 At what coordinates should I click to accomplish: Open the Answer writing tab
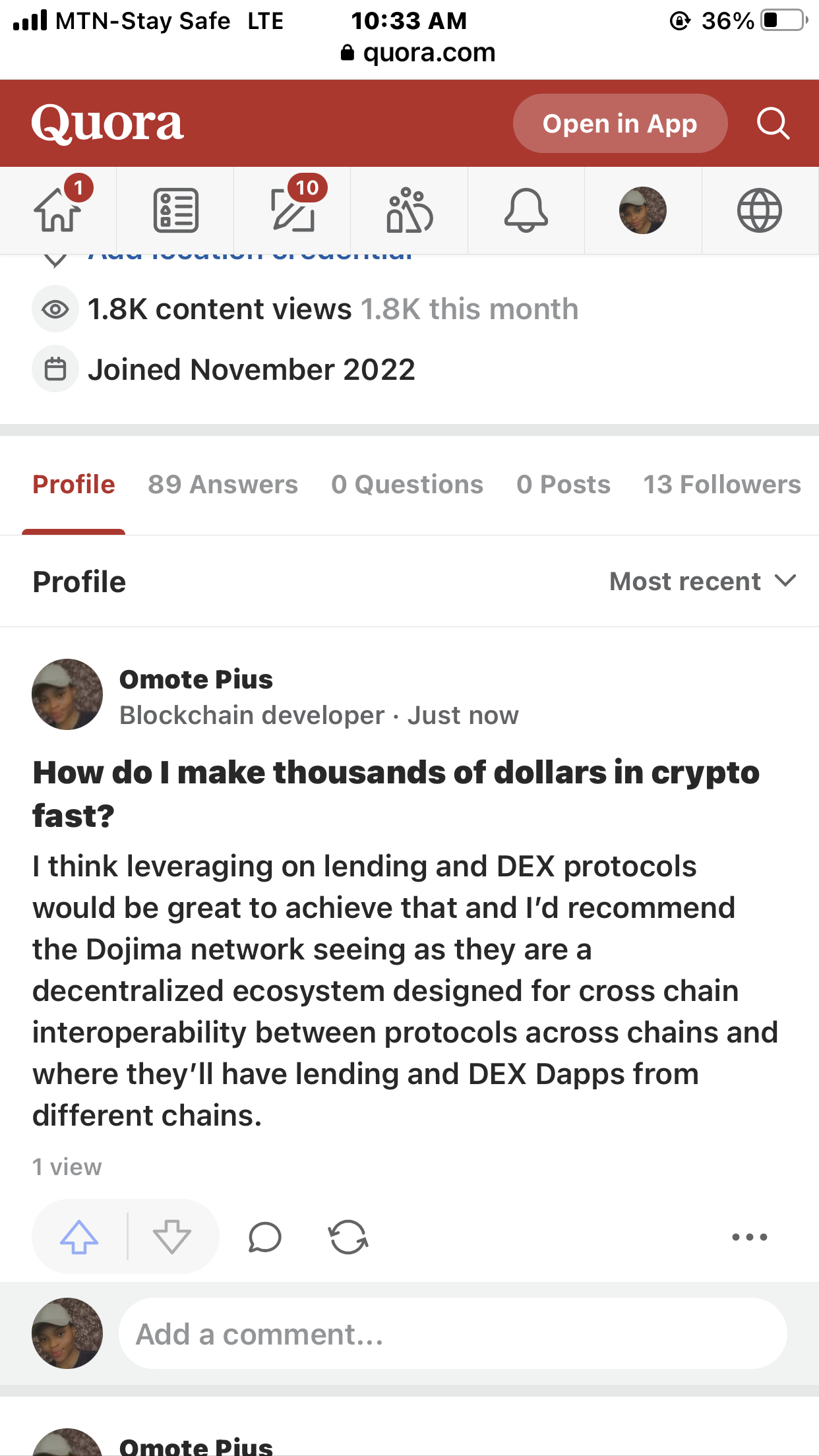[293, 211]
